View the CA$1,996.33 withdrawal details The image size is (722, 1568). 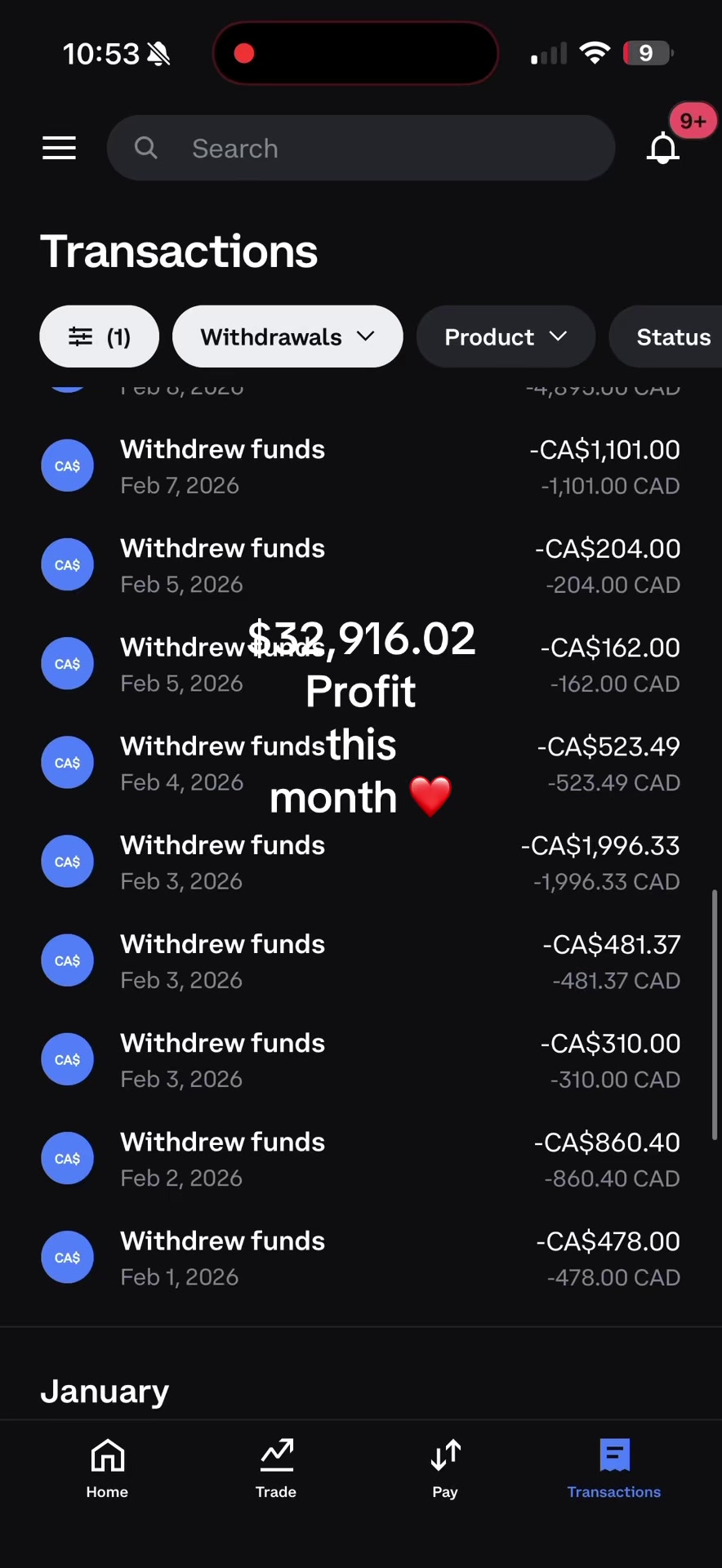point(360,862)
